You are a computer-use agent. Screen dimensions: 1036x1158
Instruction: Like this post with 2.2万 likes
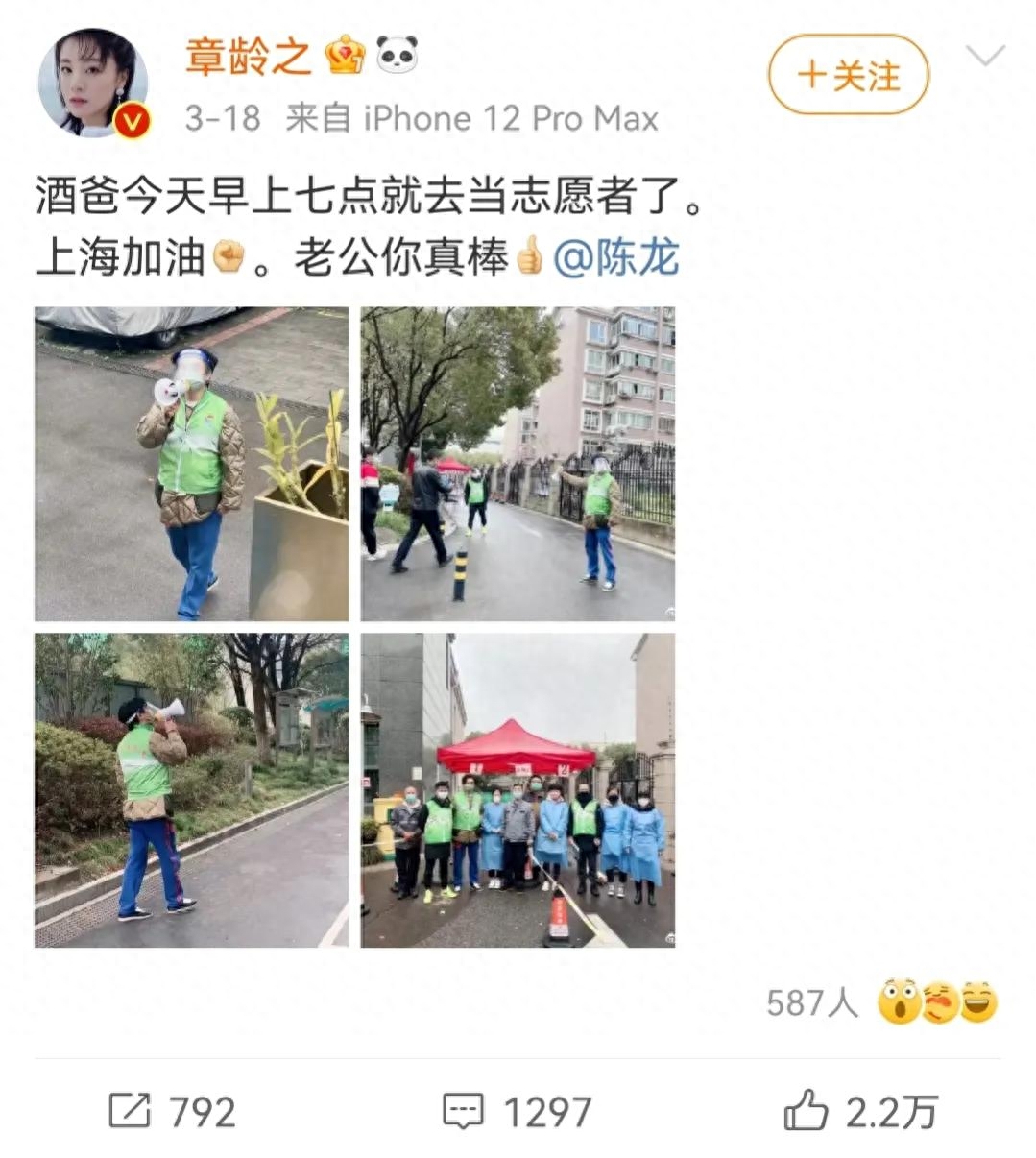860,1111
